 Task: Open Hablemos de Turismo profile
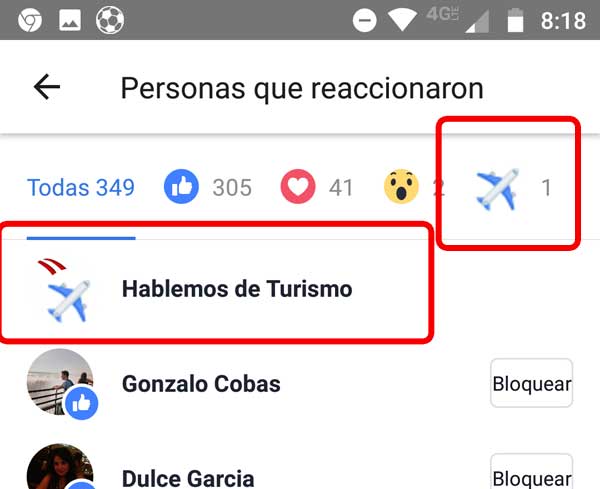237,290
